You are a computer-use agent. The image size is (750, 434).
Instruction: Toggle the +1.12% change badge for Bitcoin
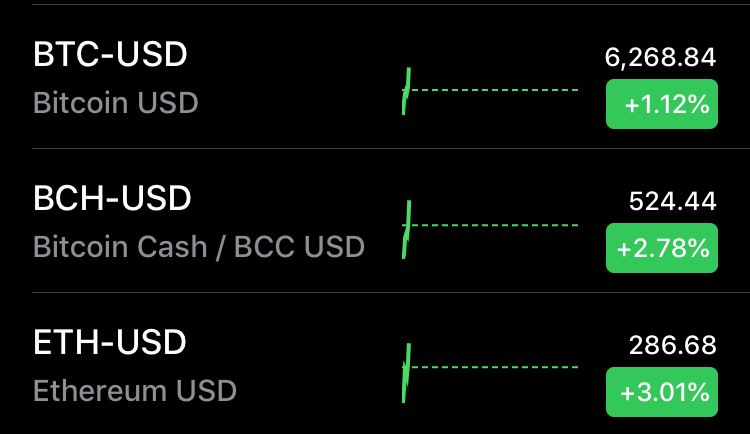662,104
